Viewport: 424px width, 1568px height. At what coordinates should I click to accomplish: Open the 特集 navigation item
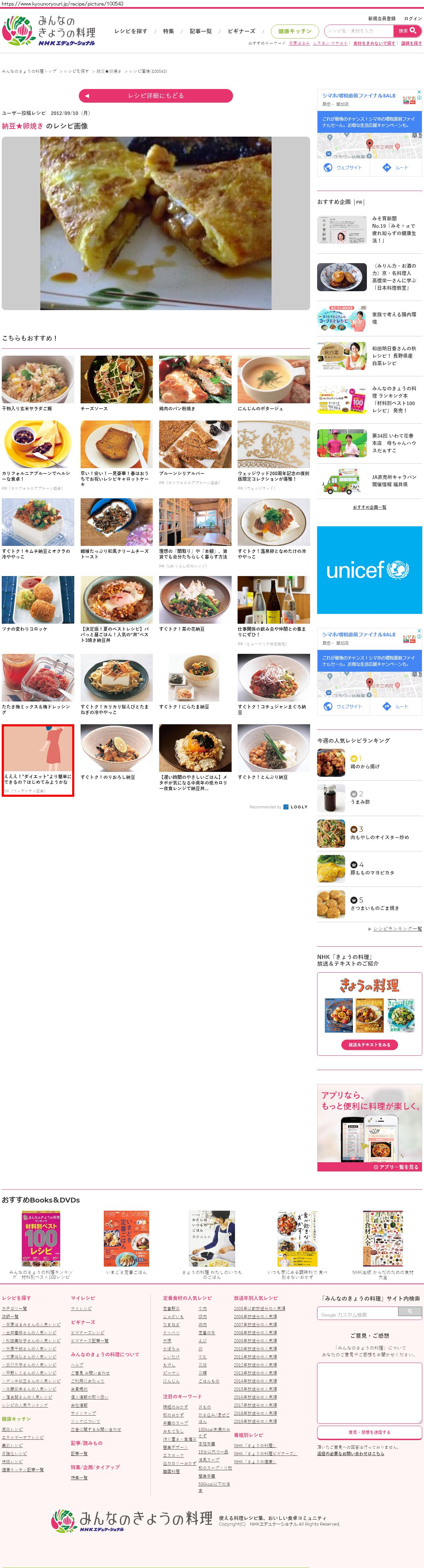tap(169, 31)
